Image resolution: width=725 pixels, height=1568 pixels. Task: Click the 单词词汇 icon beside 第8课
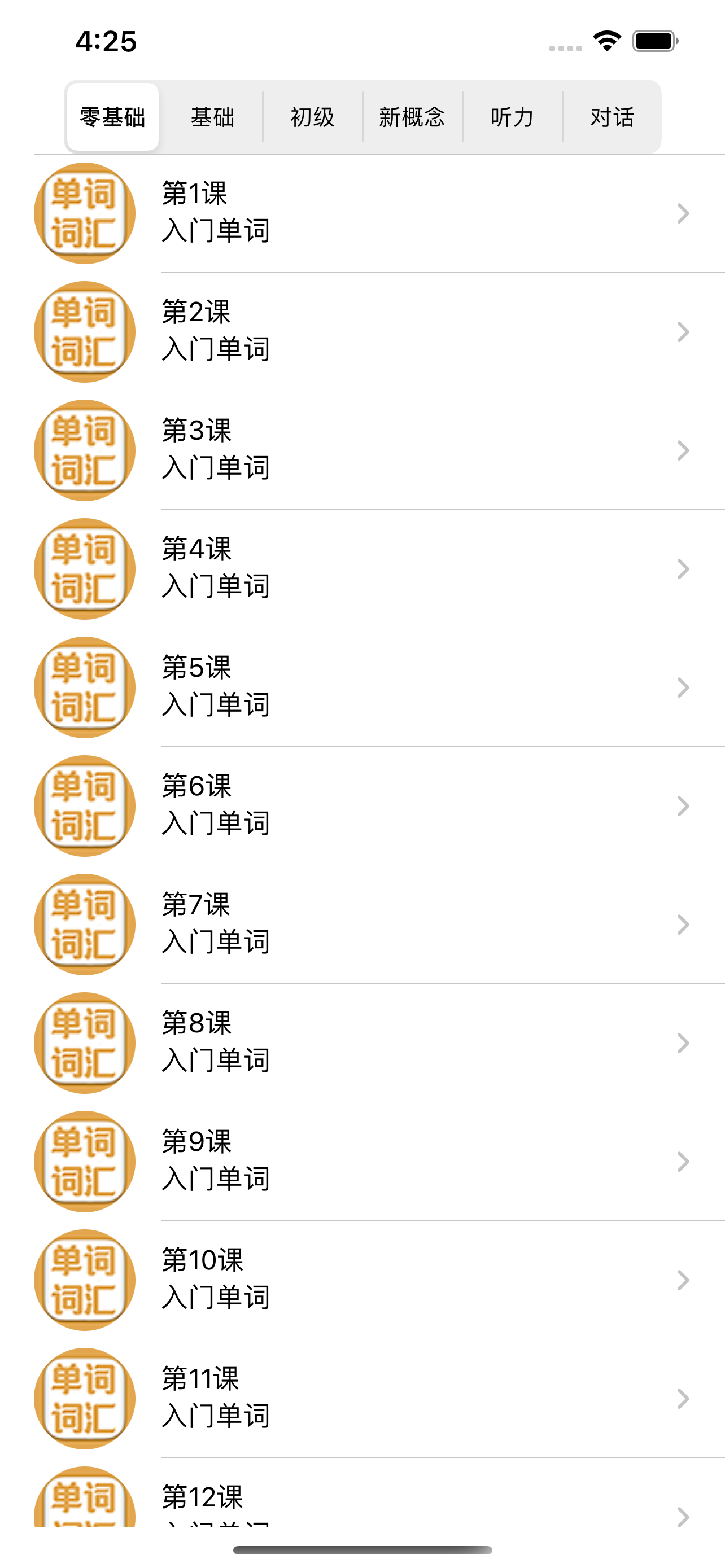coord(85,1043)
